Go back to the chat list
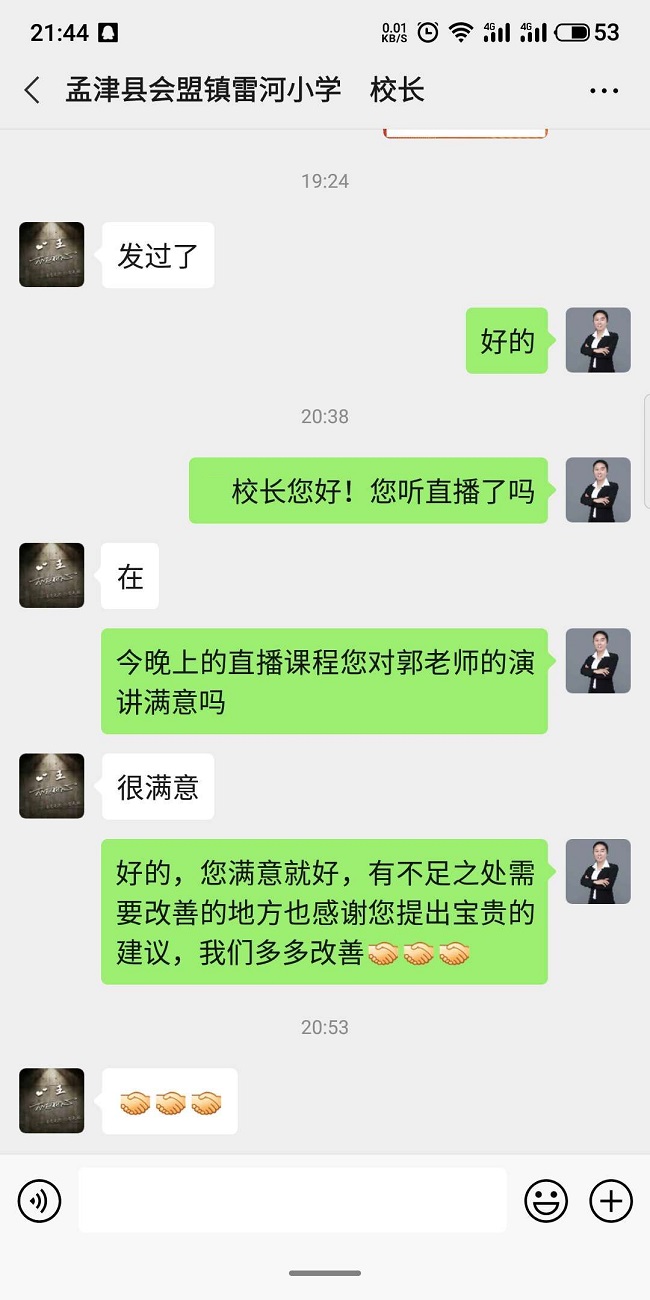650x1300 pixels. click(32, 91)
